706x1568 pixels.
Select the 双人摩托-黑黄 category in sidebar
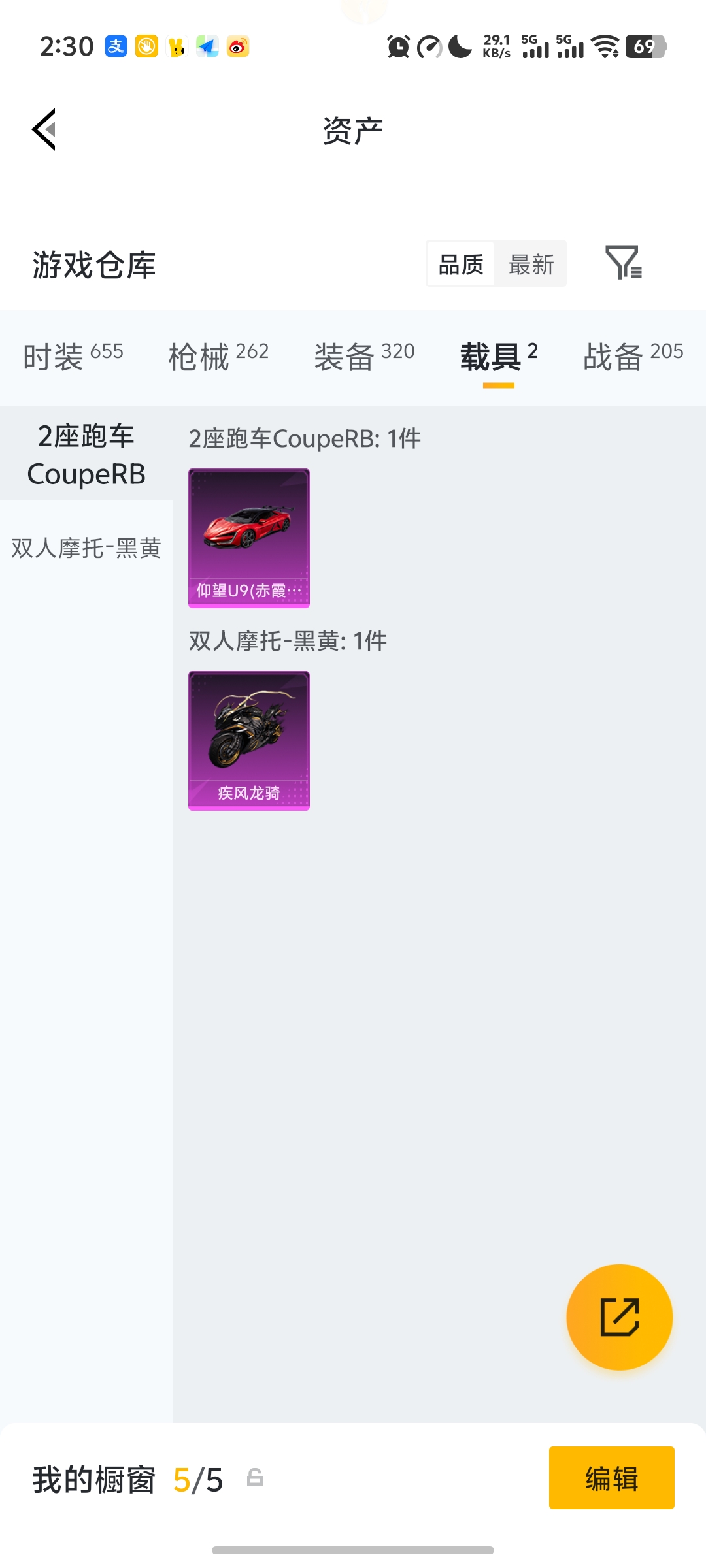(x=87, y=549)
